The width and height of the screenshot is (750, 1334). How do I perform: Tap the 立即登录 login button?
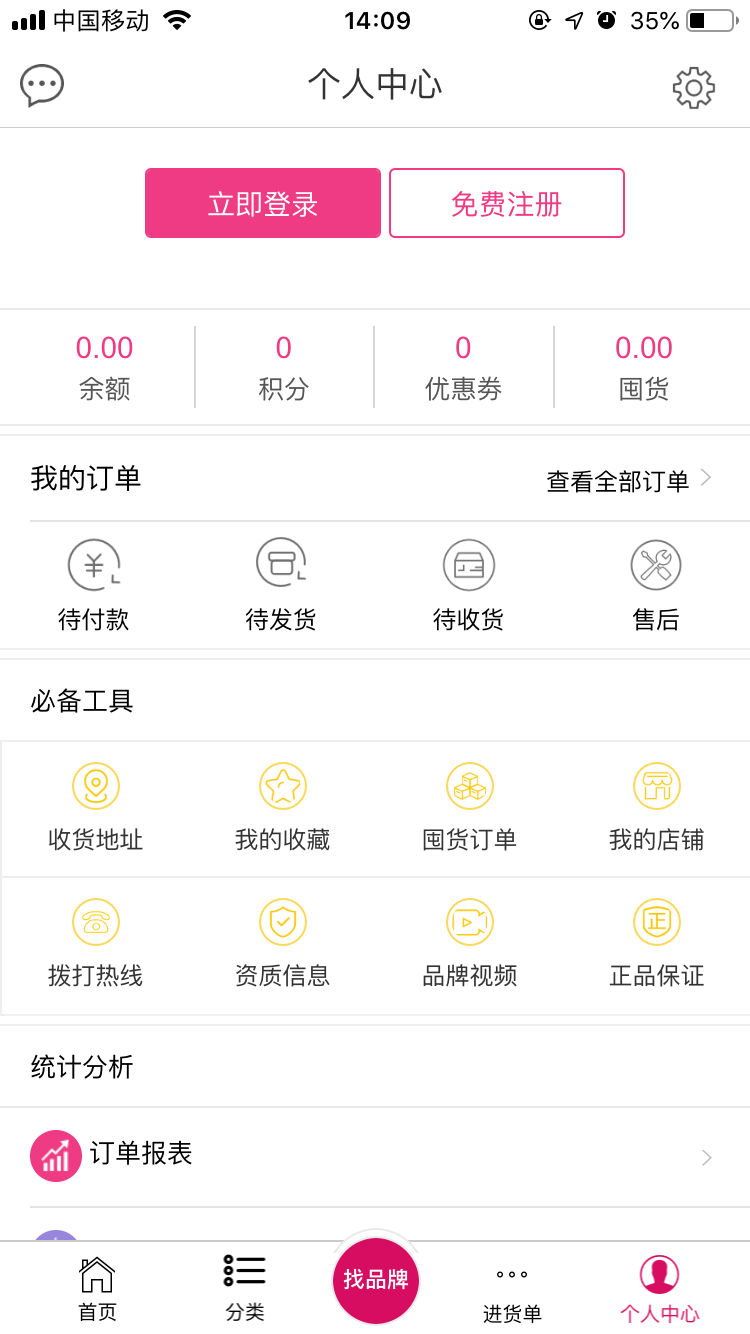tap(263, 203)
